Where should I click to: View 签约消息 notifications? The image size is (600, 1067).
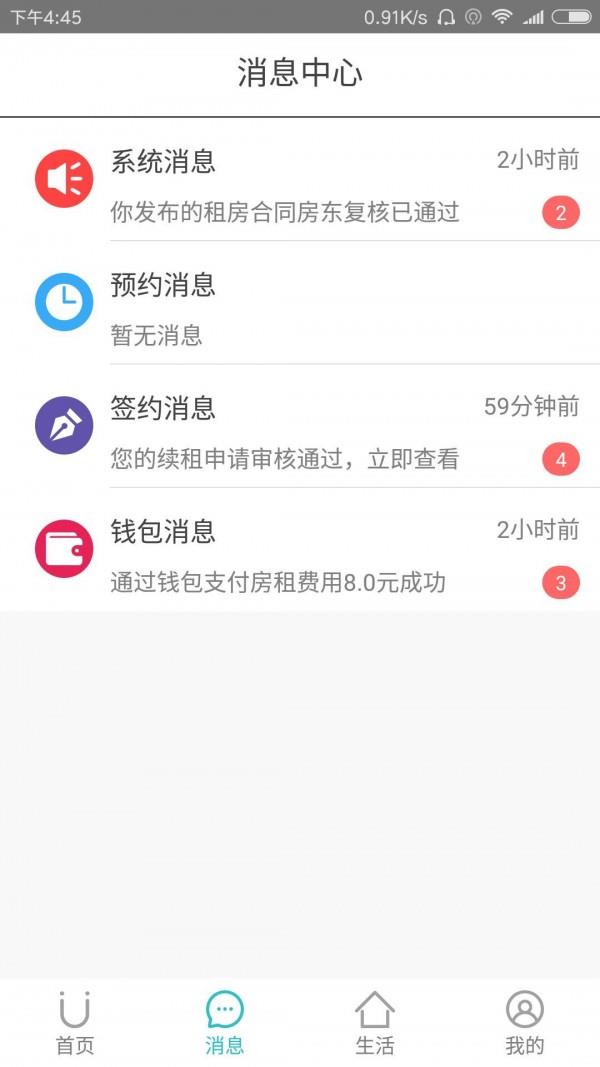(300, 425)
